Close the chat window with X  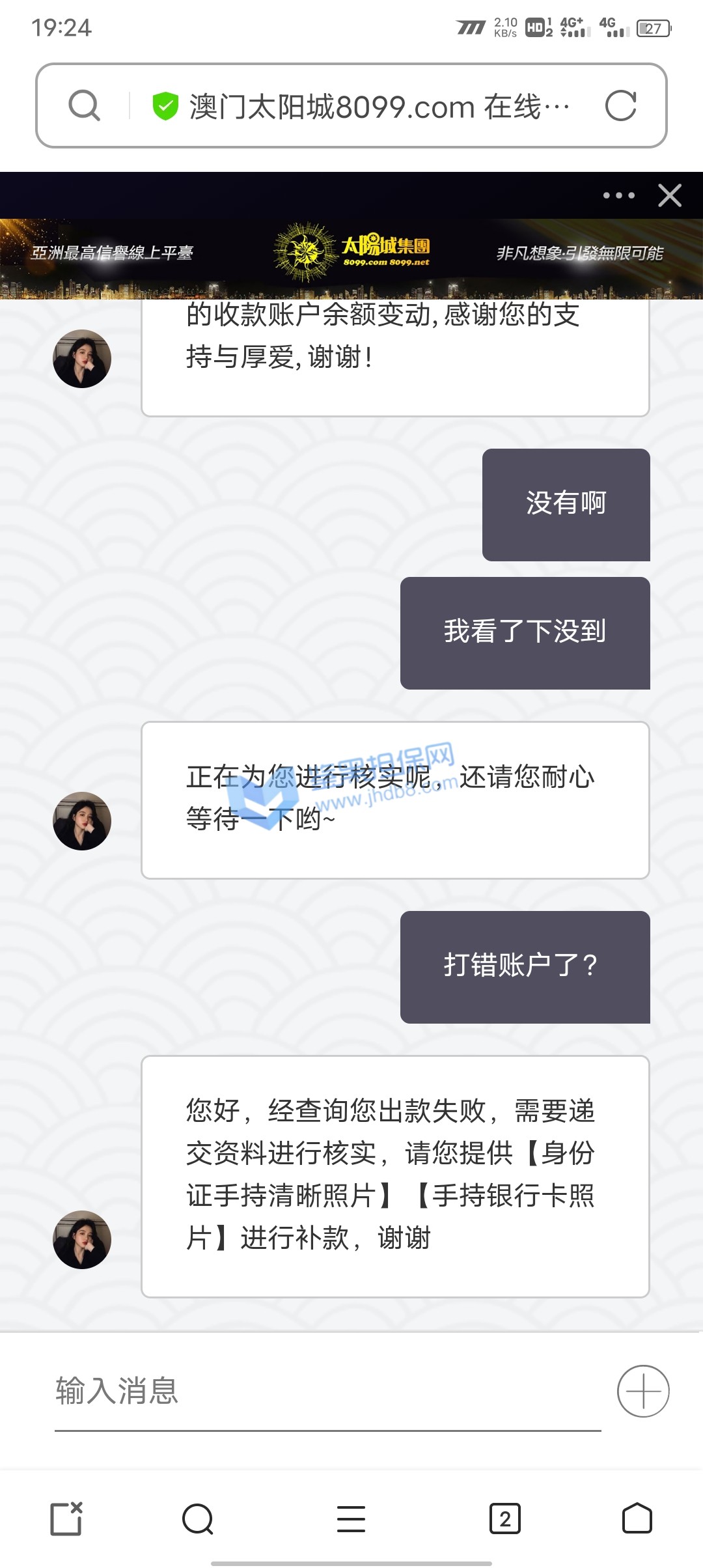tap(669, 195)
